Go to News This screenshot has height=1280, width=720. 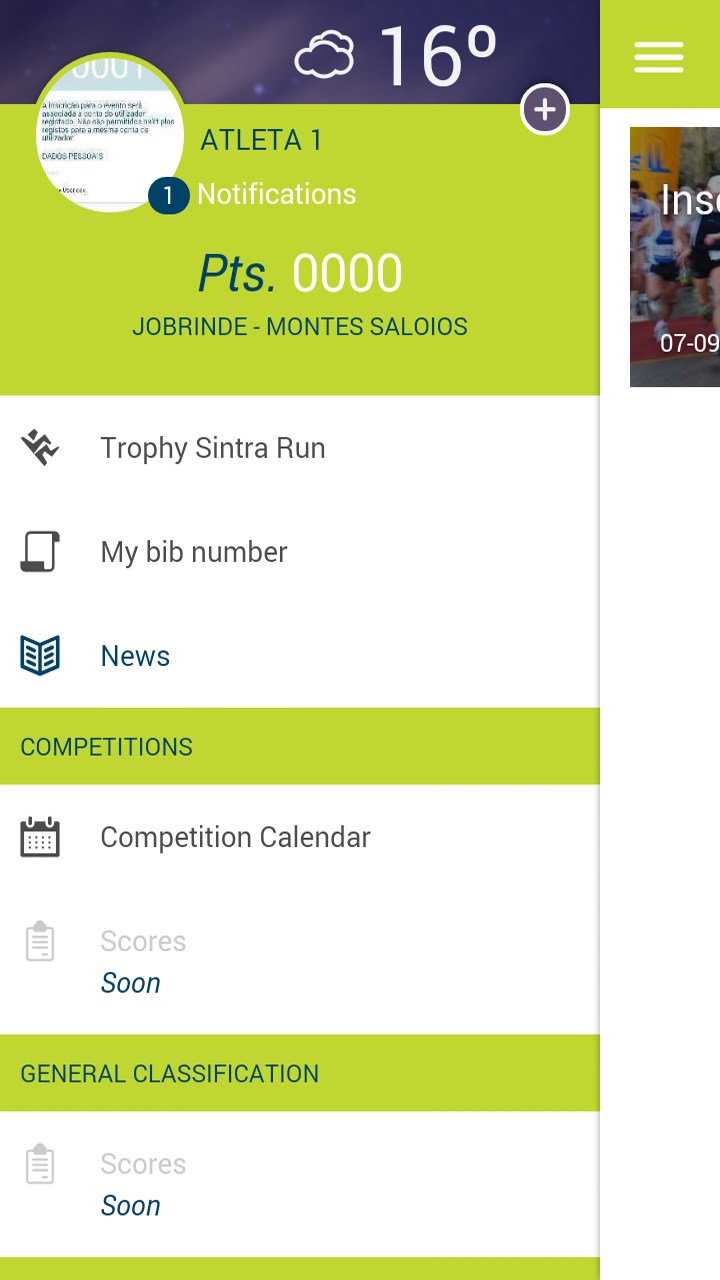[135, 656]
